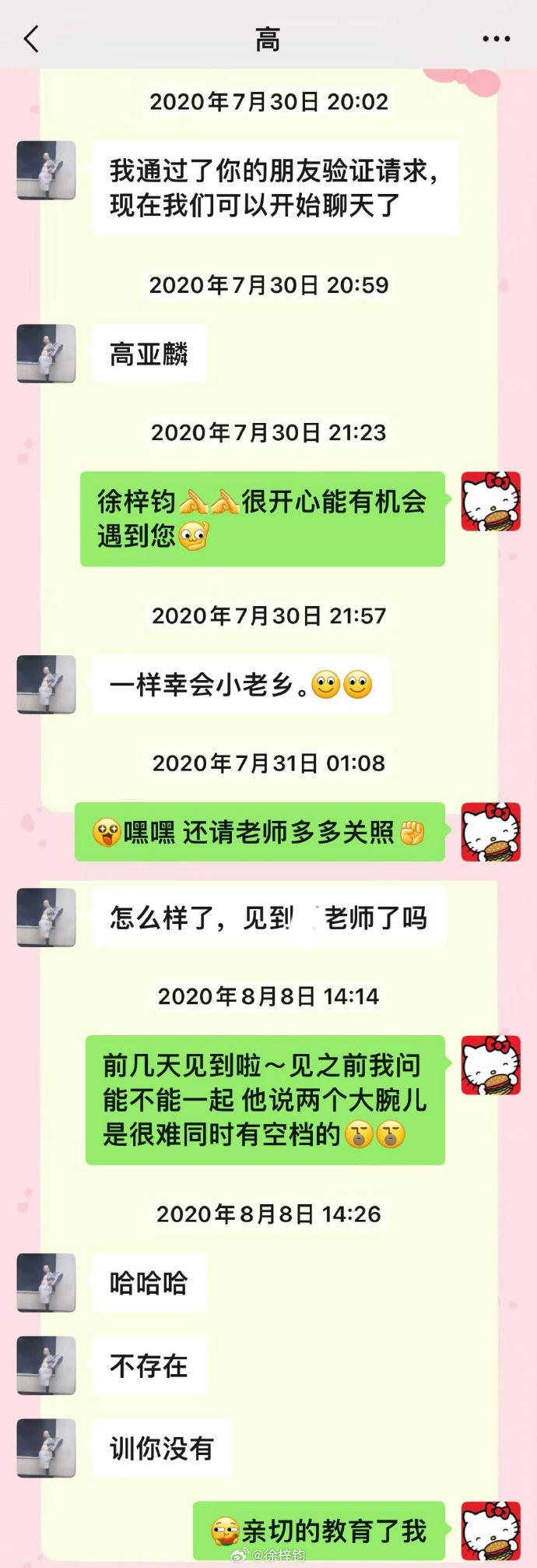
Task: Tap the Hello Kitty avatar beside 还请老师多多关照
Action: tap(490, 832)
